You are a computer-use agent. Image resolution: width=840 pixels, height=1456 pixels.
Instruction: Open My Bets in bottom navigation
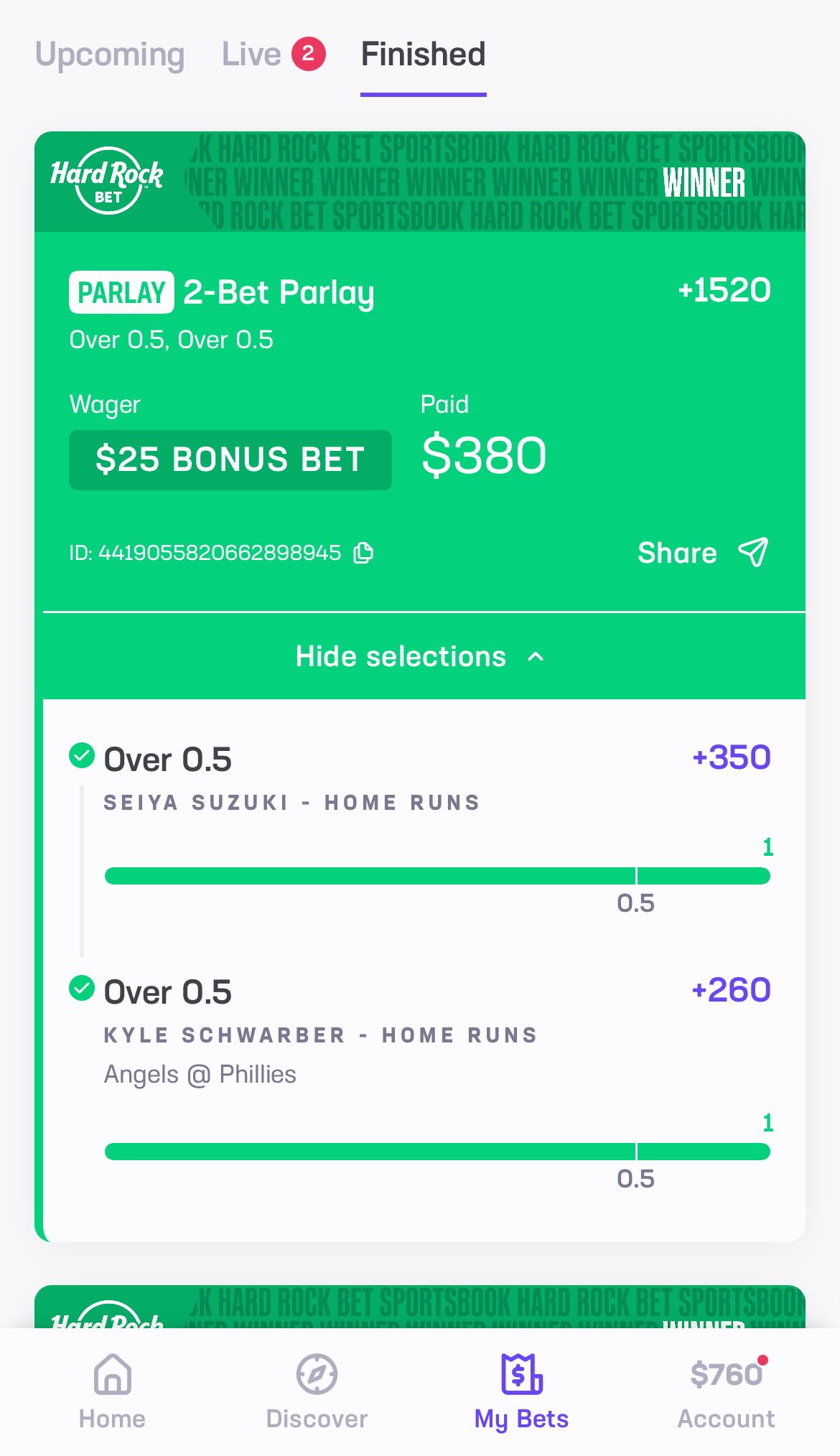point(521,1391)
